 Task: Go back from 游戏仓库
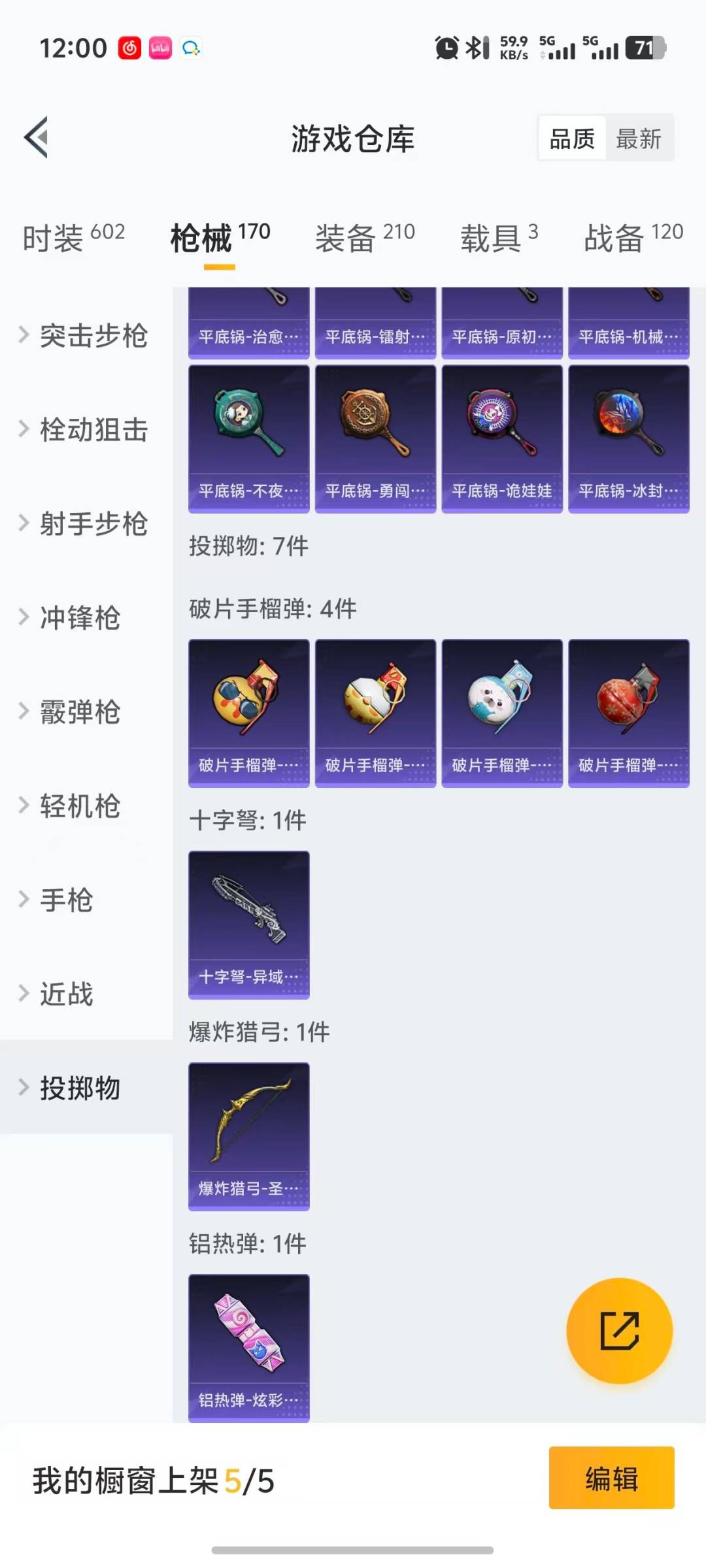point(37,138)
